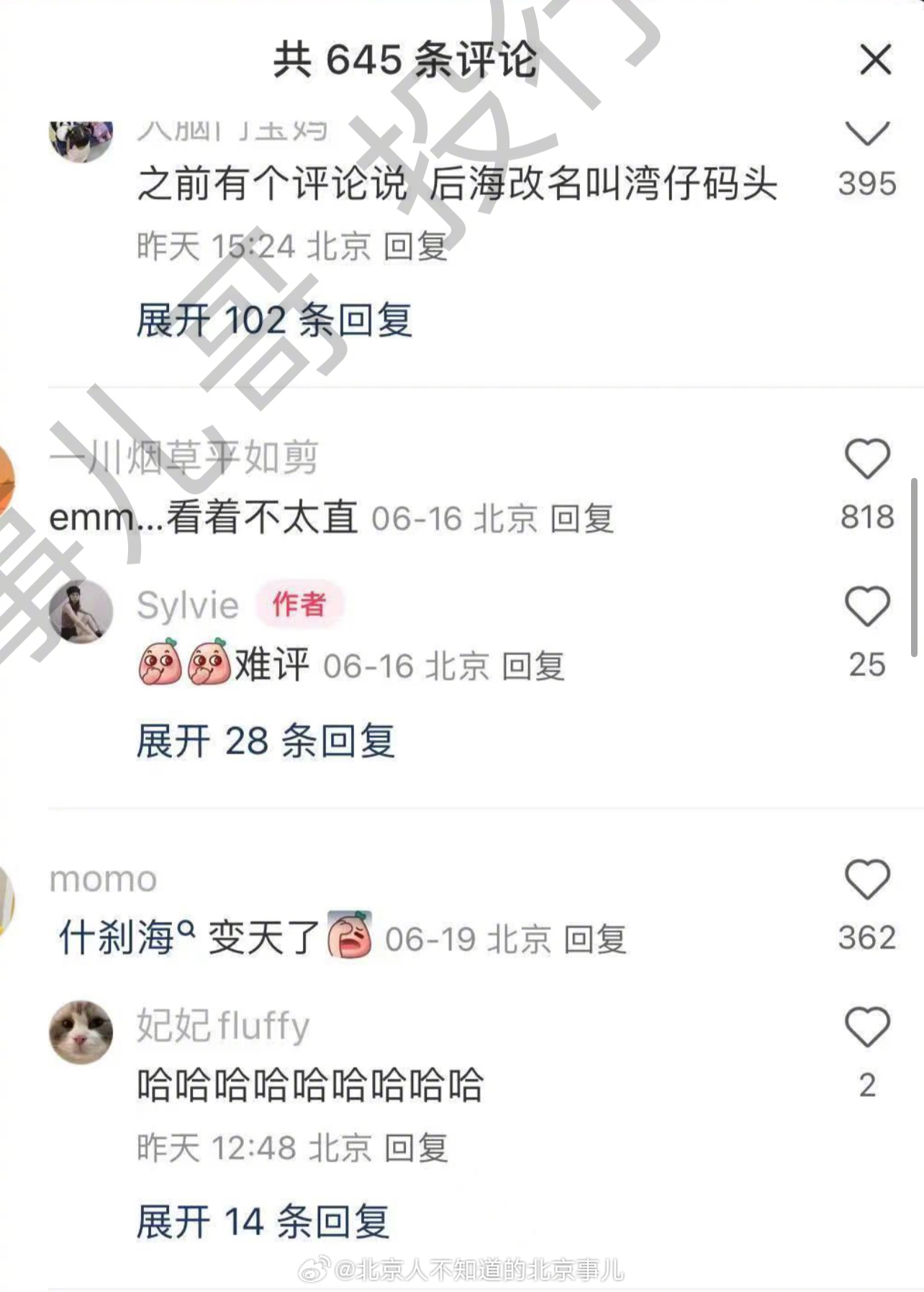Reply to 妃妃fluffy's 哈哈哈 comment

[416, 1147]
